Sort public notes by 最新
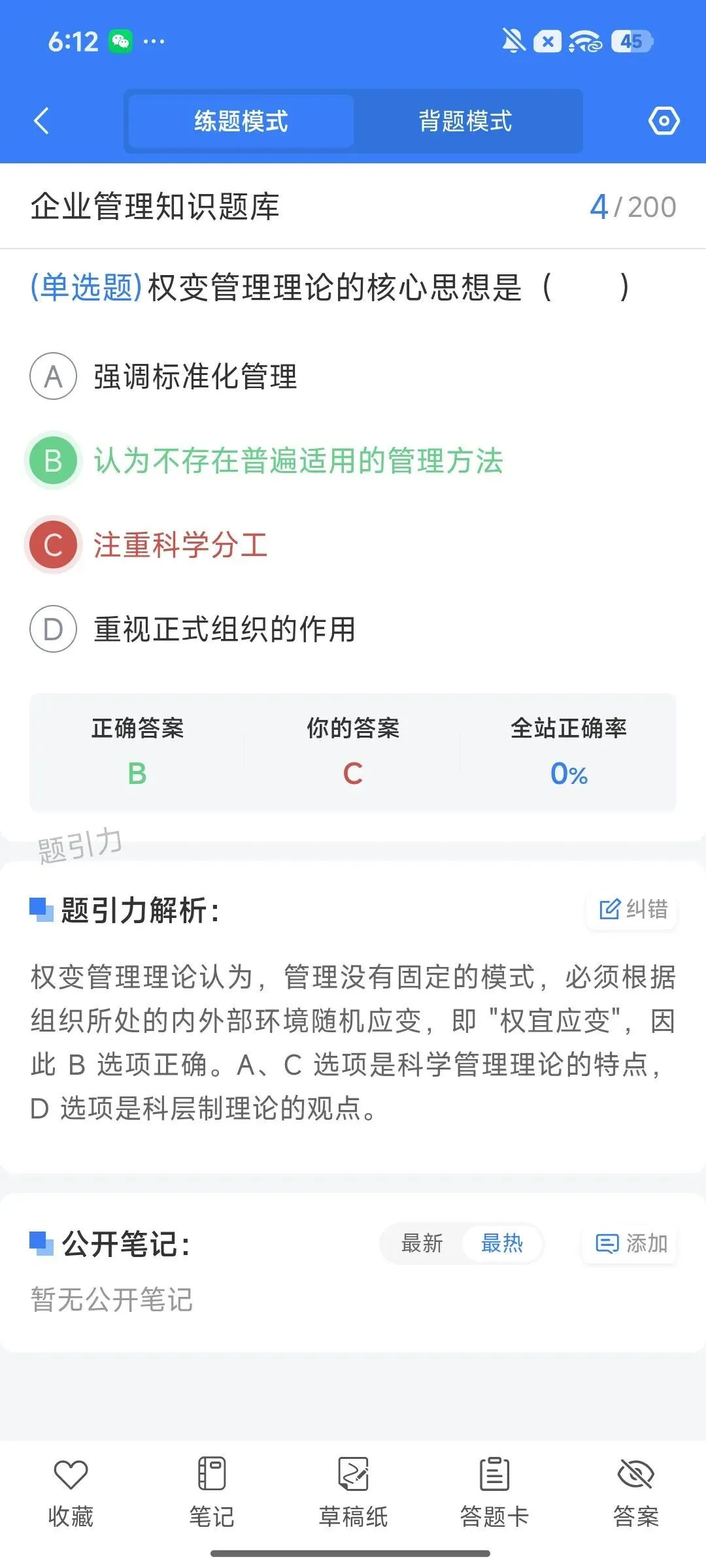The image size is (706, 1568). (422, 1243)
